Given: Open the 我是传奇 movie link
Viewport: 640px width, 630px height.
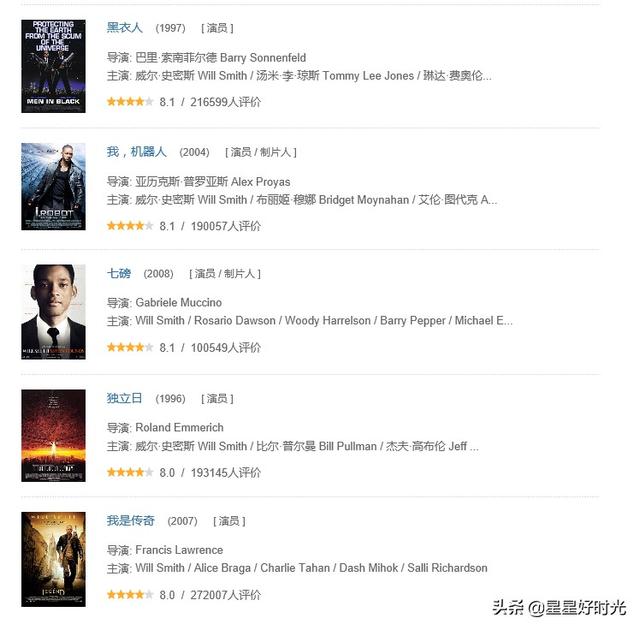Looking at the screenshot, I should (x=131, y=521).
